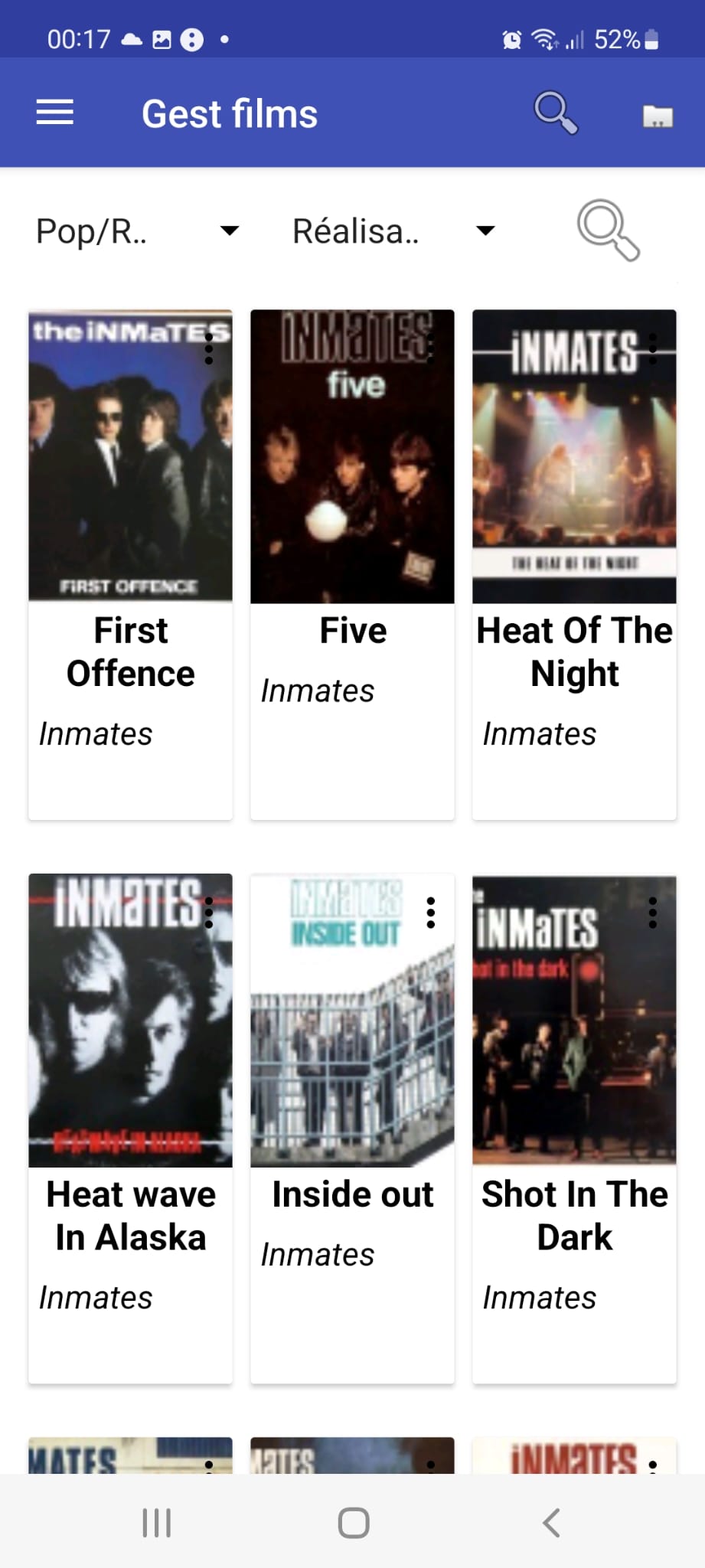Open the hamburger navigation drawer
Image resolution: width=705 pixels, height=1568 pixels.
(x=55, y=113)
